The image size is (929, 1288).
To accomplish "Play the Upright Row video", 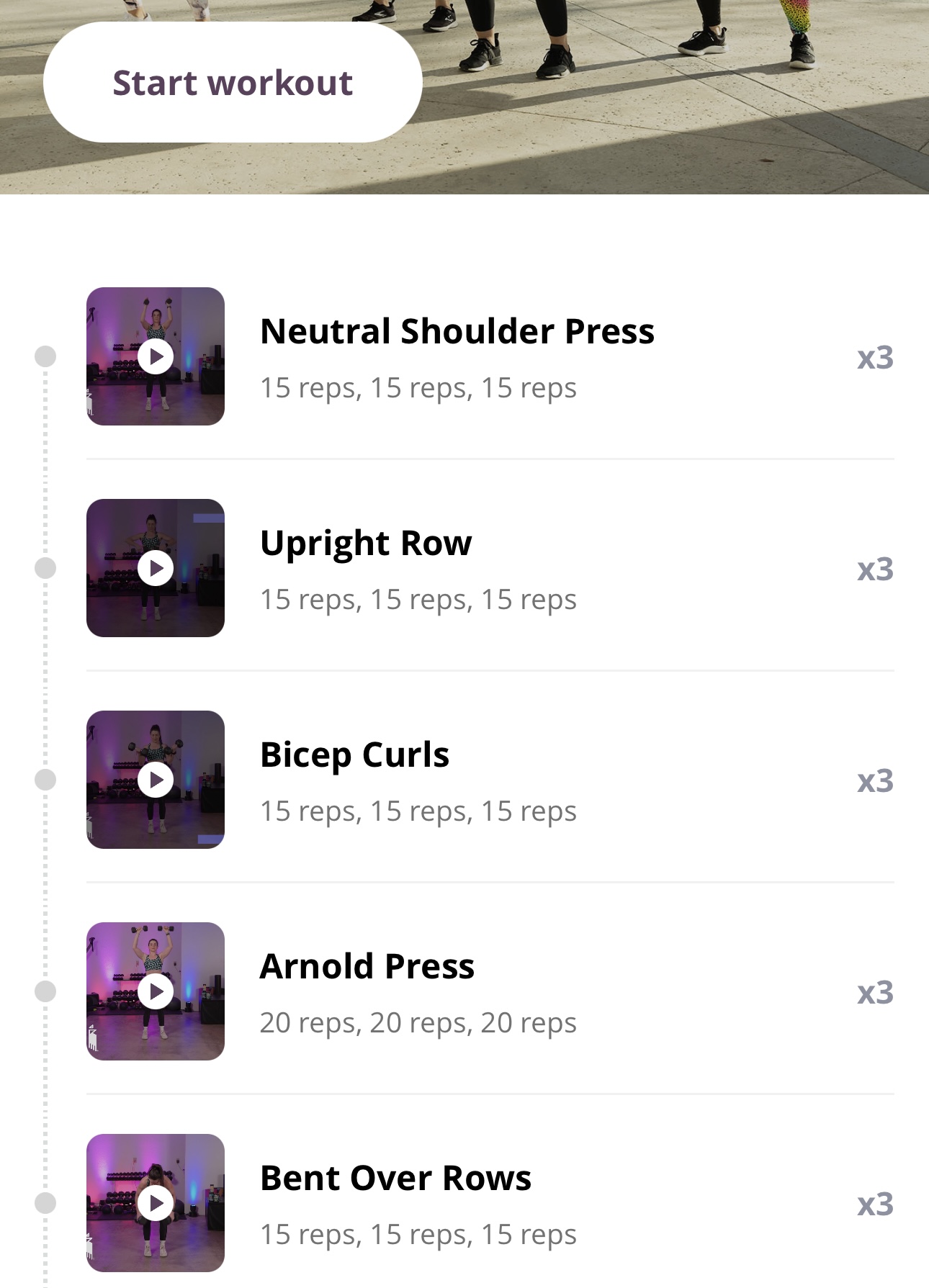I will tap(156, 568).
